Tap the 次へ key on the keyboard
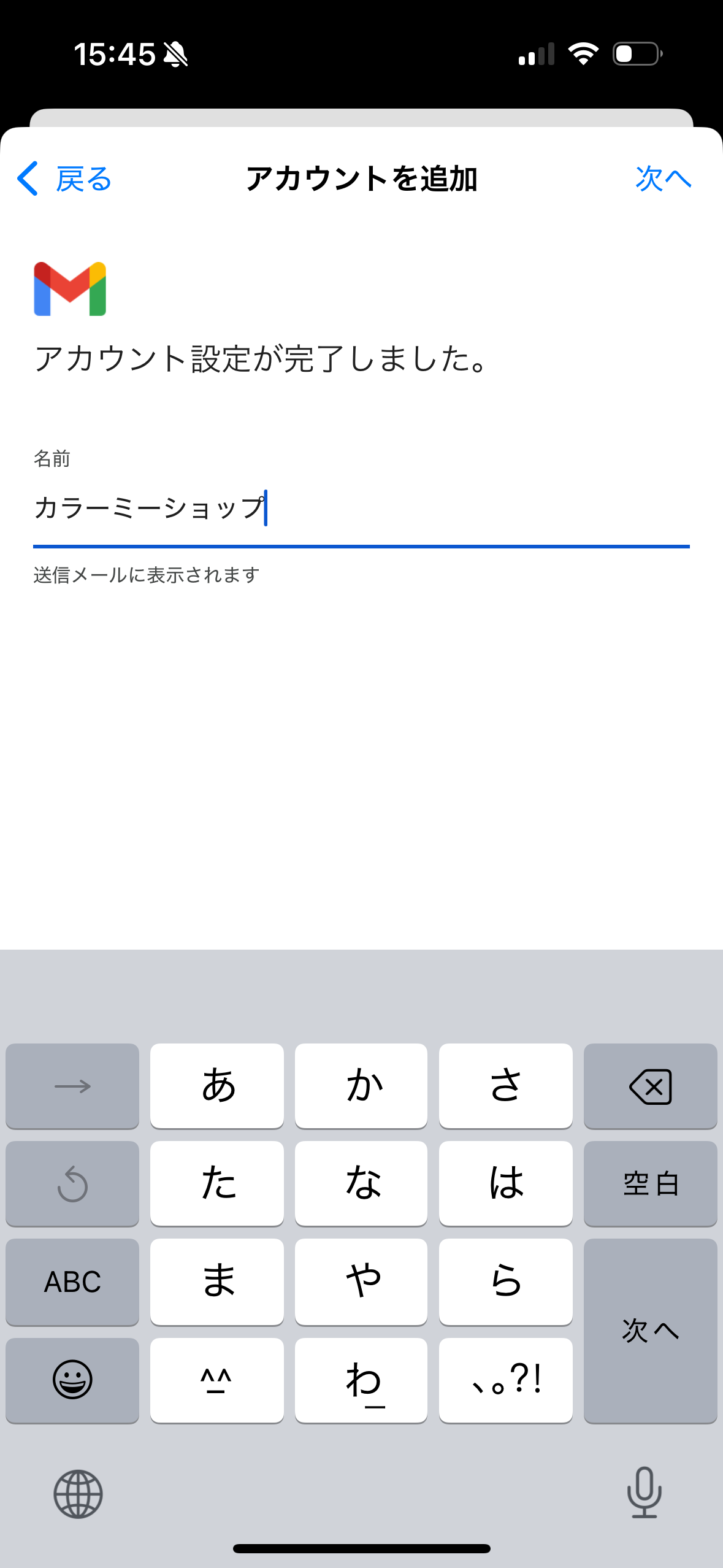 (650, 1330)
